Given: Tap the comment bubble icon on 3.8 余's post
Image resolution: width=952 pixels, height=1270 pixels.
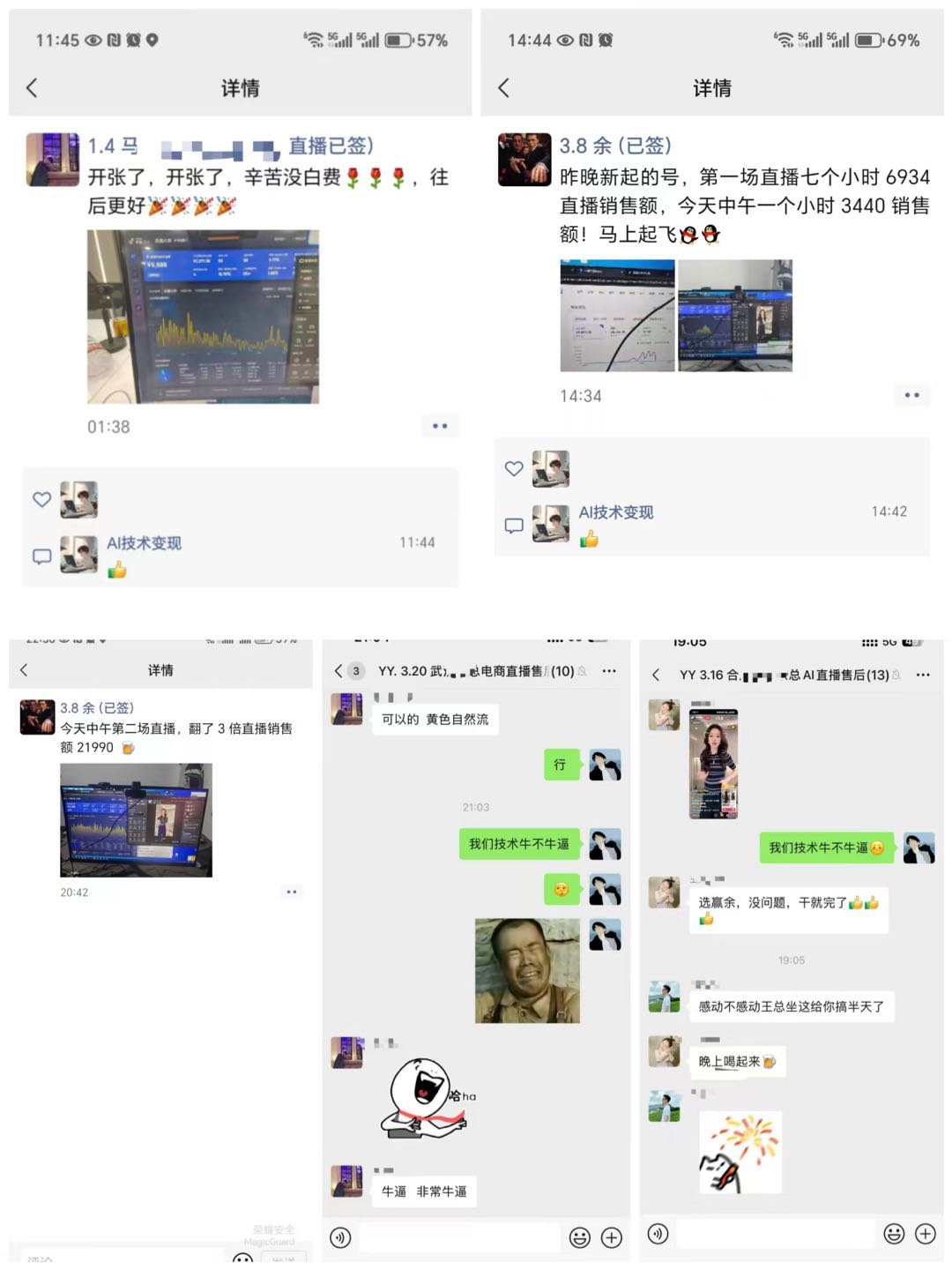Looking at the screenshot, I should 515,524.
